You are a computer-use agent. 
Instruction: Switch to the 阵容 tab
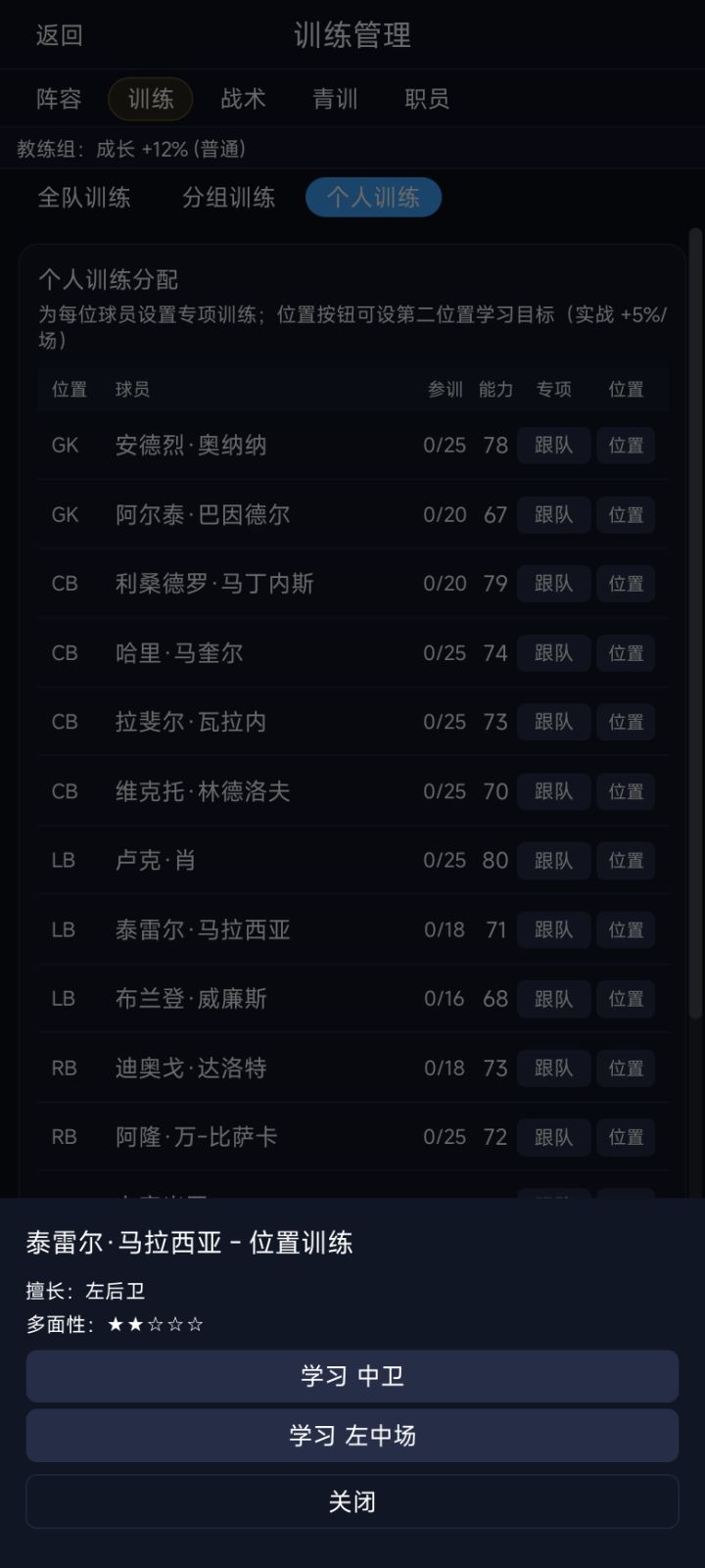[59, 98]
